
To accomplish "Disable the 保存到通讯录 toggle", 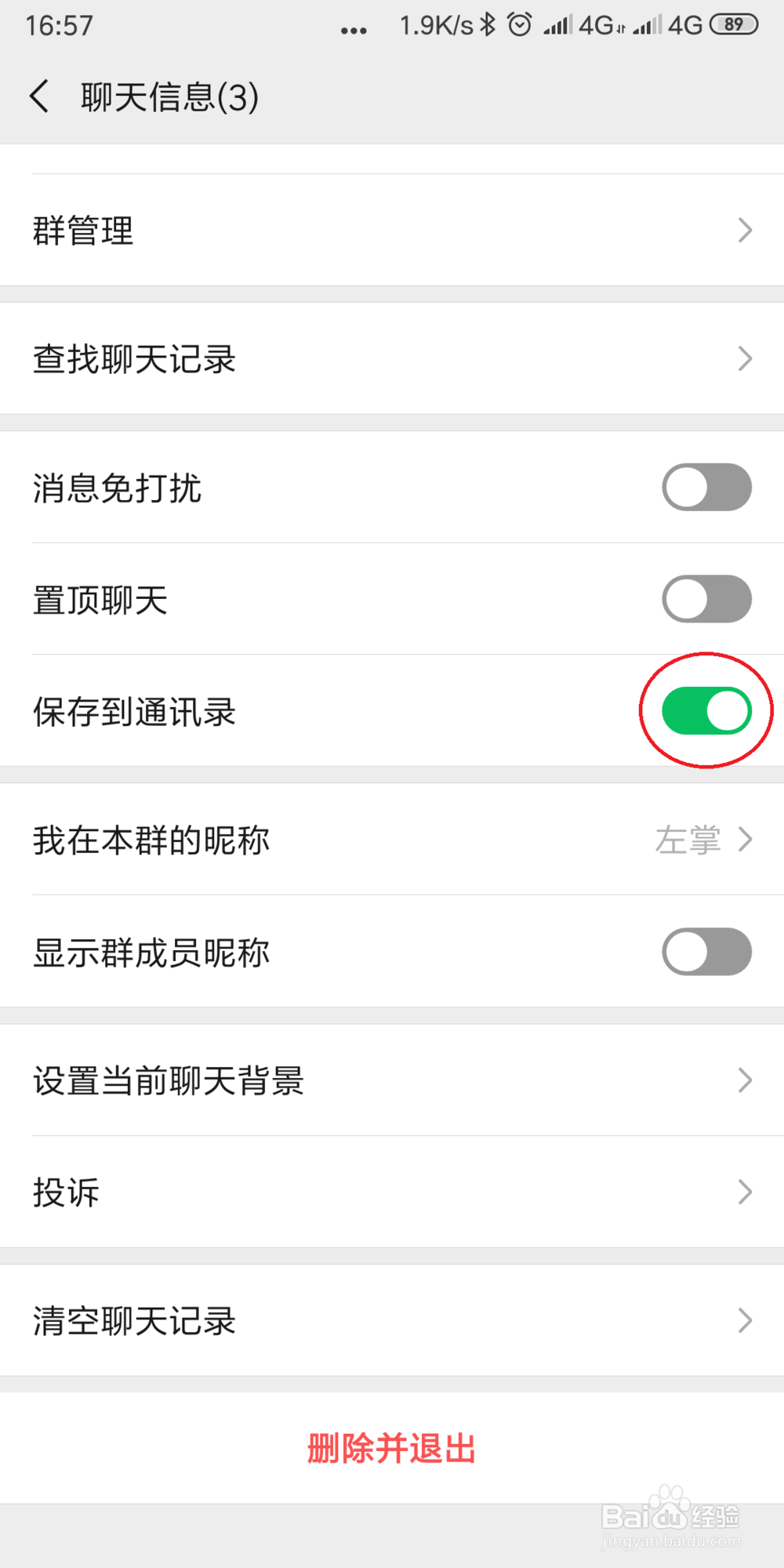I will 706,710.
